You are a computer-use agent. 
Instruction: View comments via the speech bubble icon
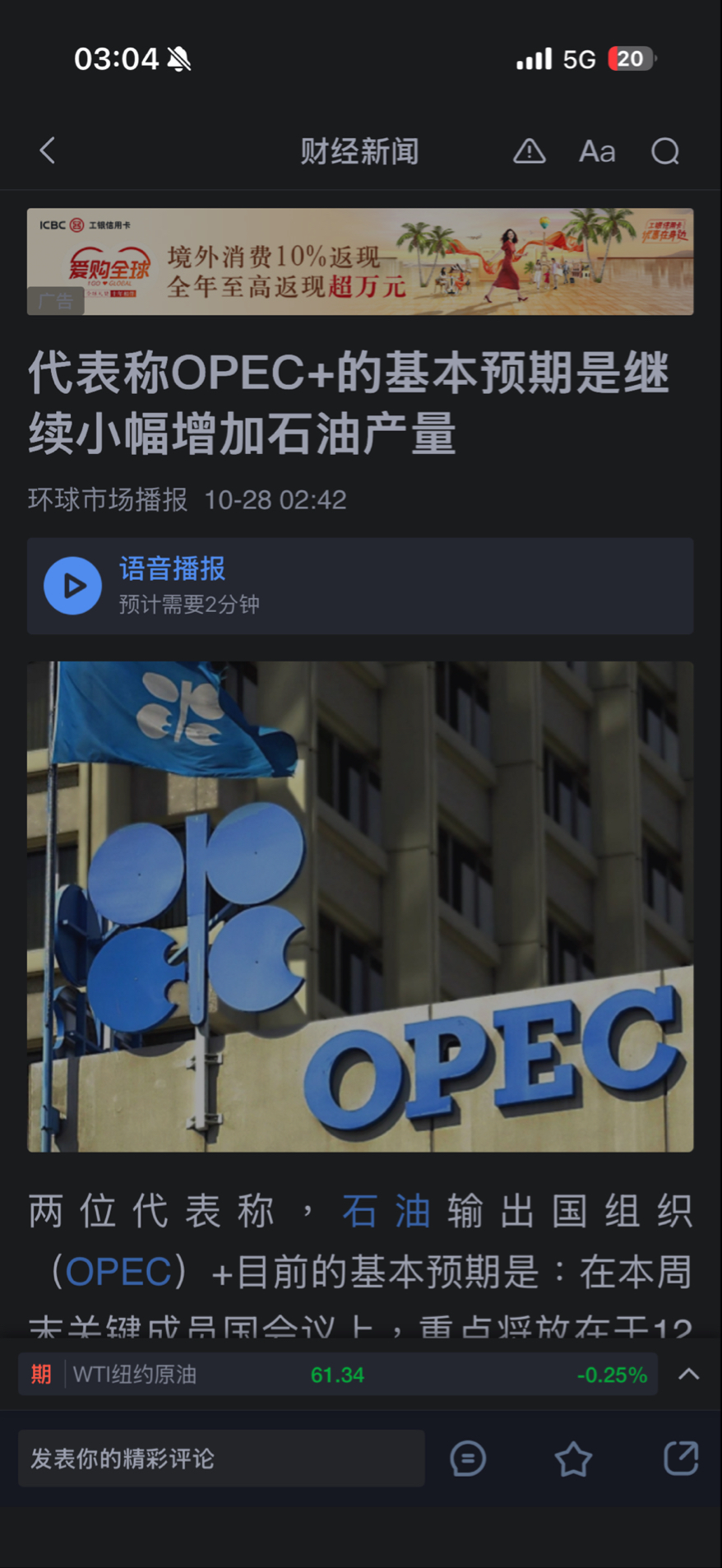tap(468, 1459)
